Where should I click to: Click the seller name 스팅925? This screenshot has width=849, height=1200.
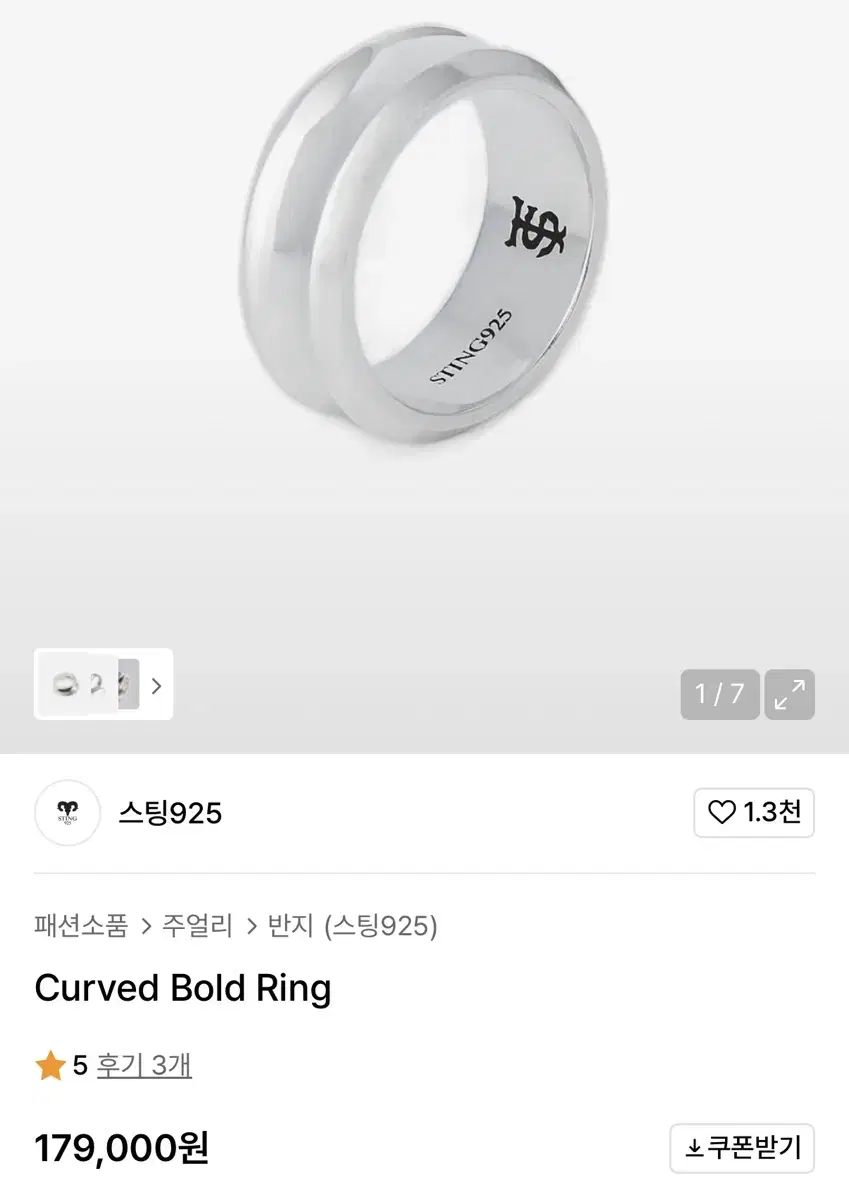click(169, 813)
